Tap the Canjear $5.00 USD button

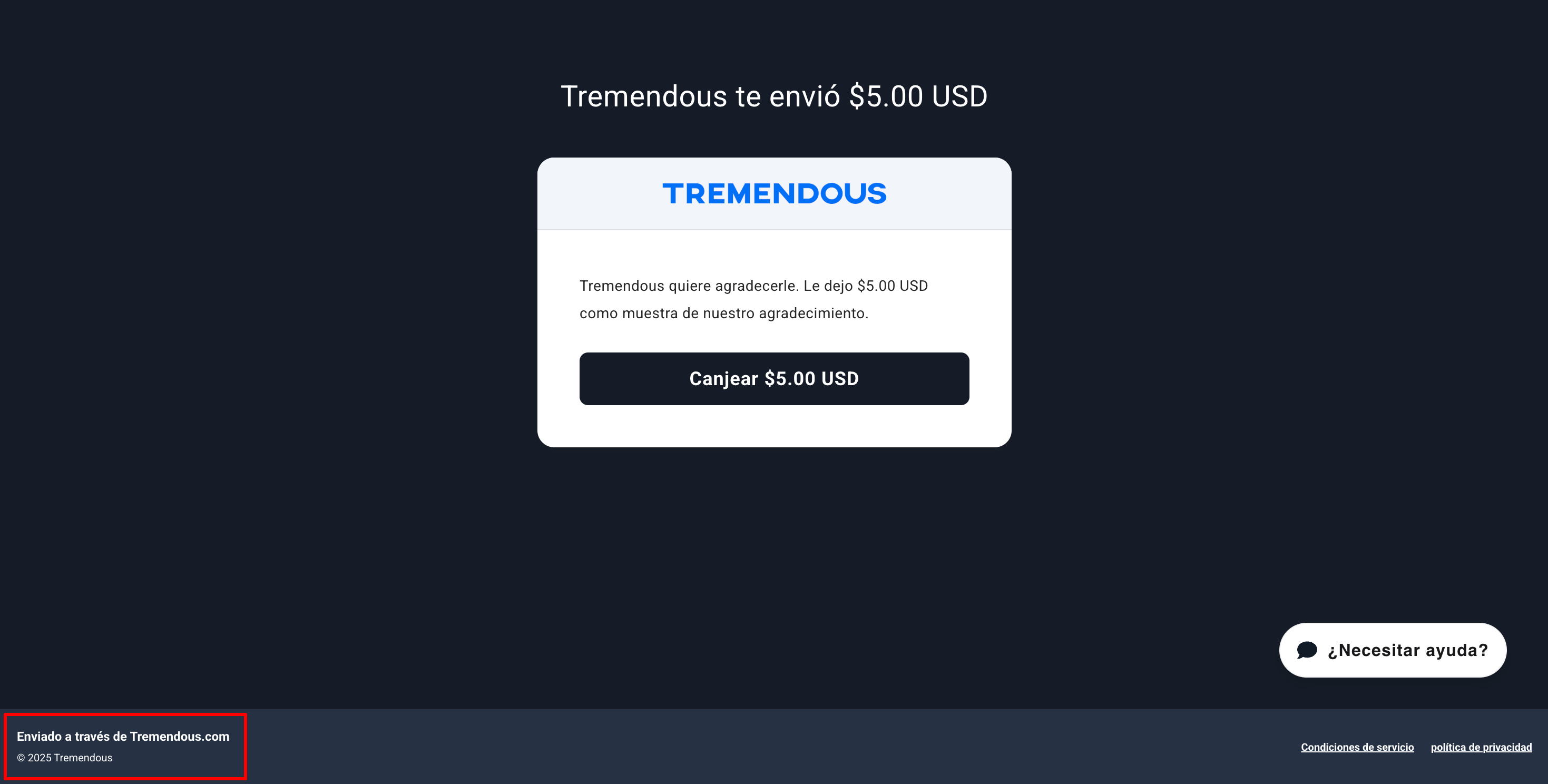pos(774,378)
